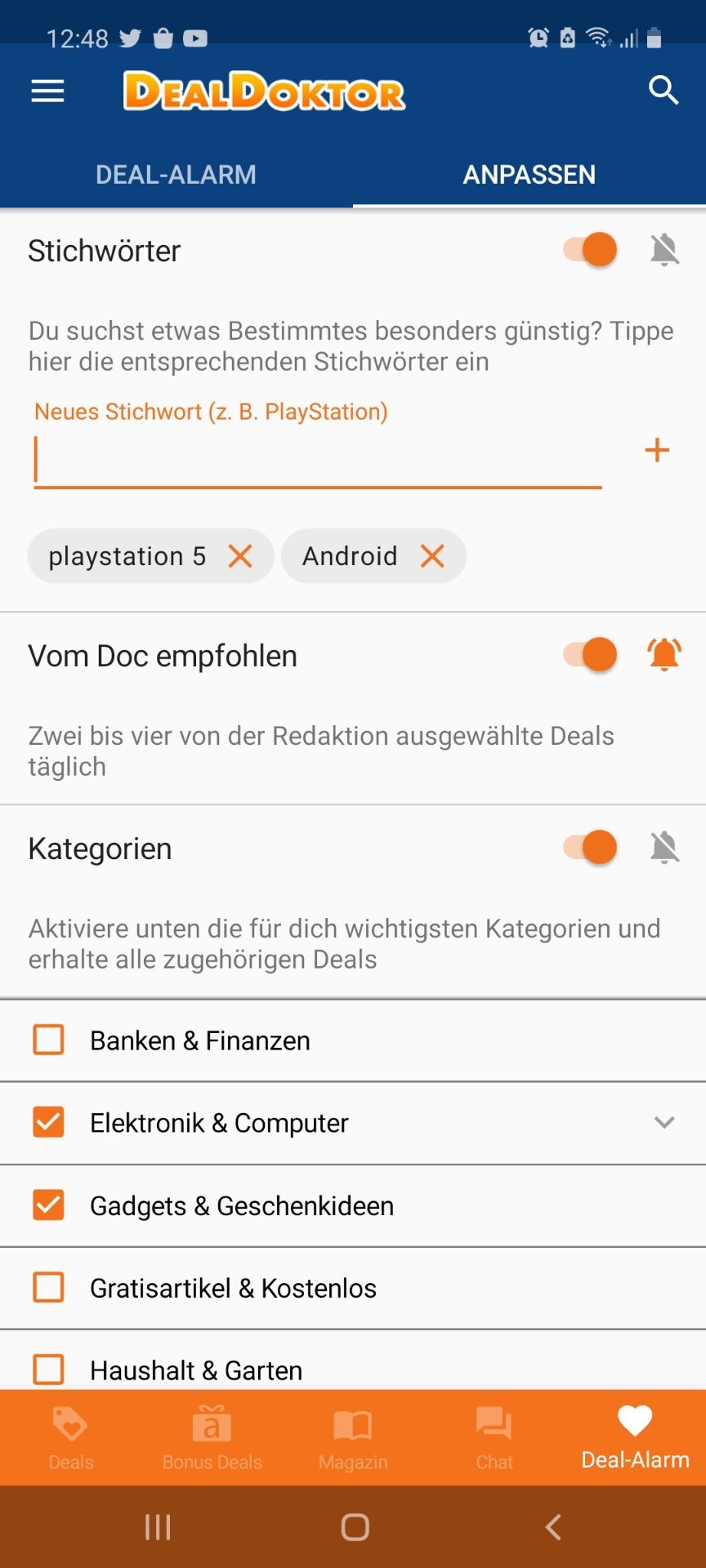The image size is (706, 1568).
Task: Open search magnifier icon
Action: 664,91
